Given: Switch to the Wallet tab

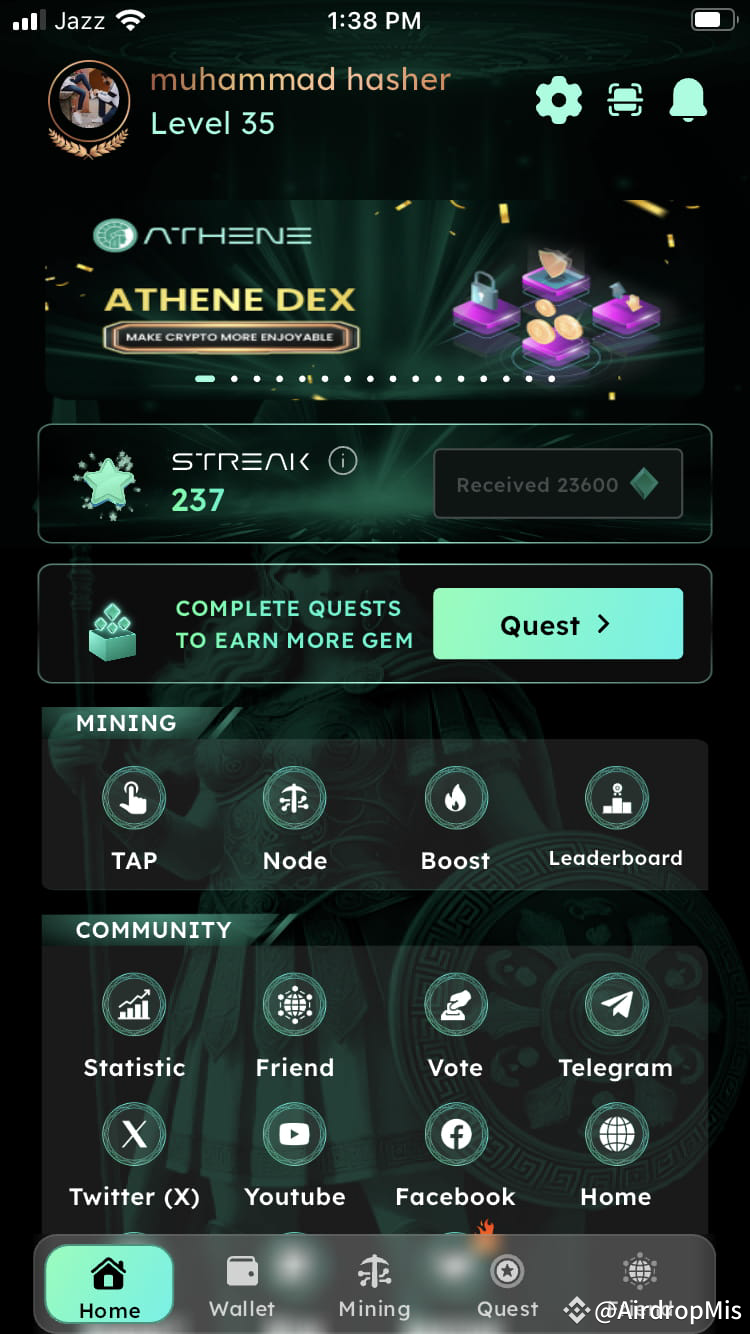Looking at the screenshot, I should click(241, 1285).
